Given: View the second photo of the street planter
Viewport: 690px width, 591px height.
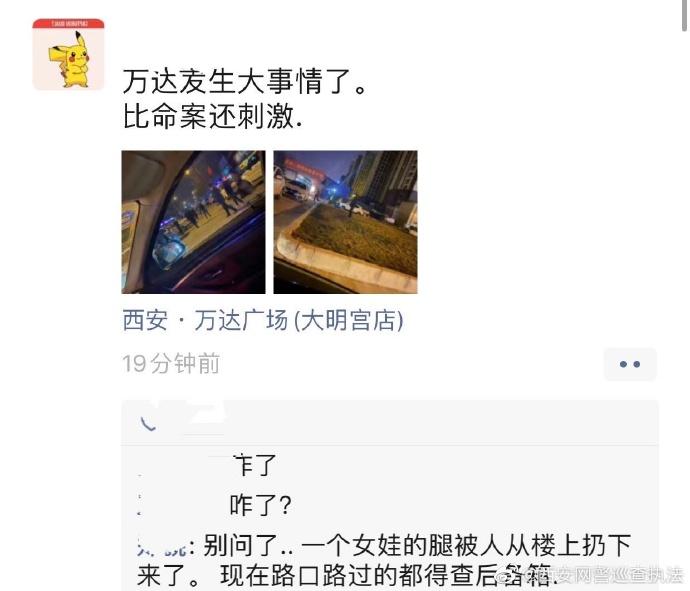Looking at the screenshot, I should click(345, 221).
